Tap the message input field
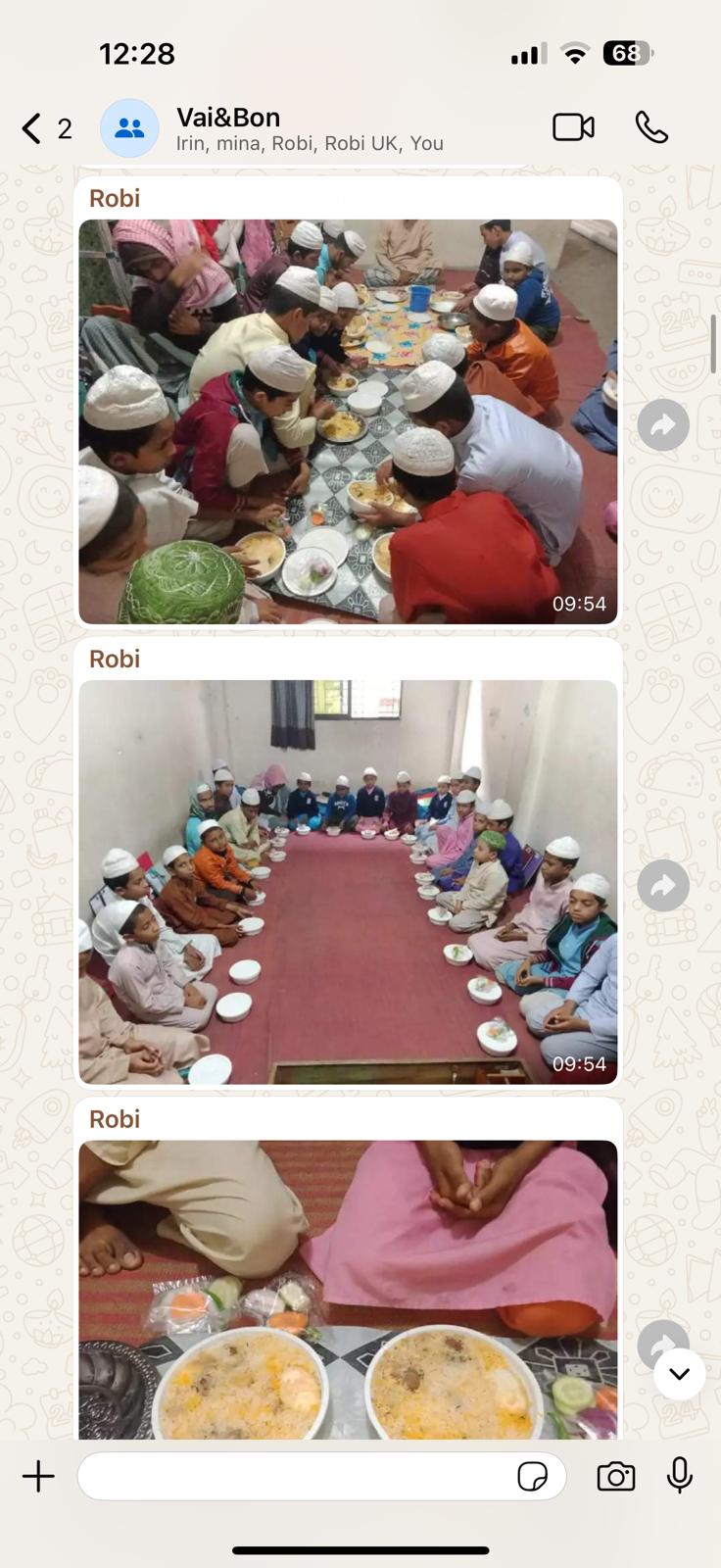This screenshot has width=721, height=1568. (x=294, y=1476)
